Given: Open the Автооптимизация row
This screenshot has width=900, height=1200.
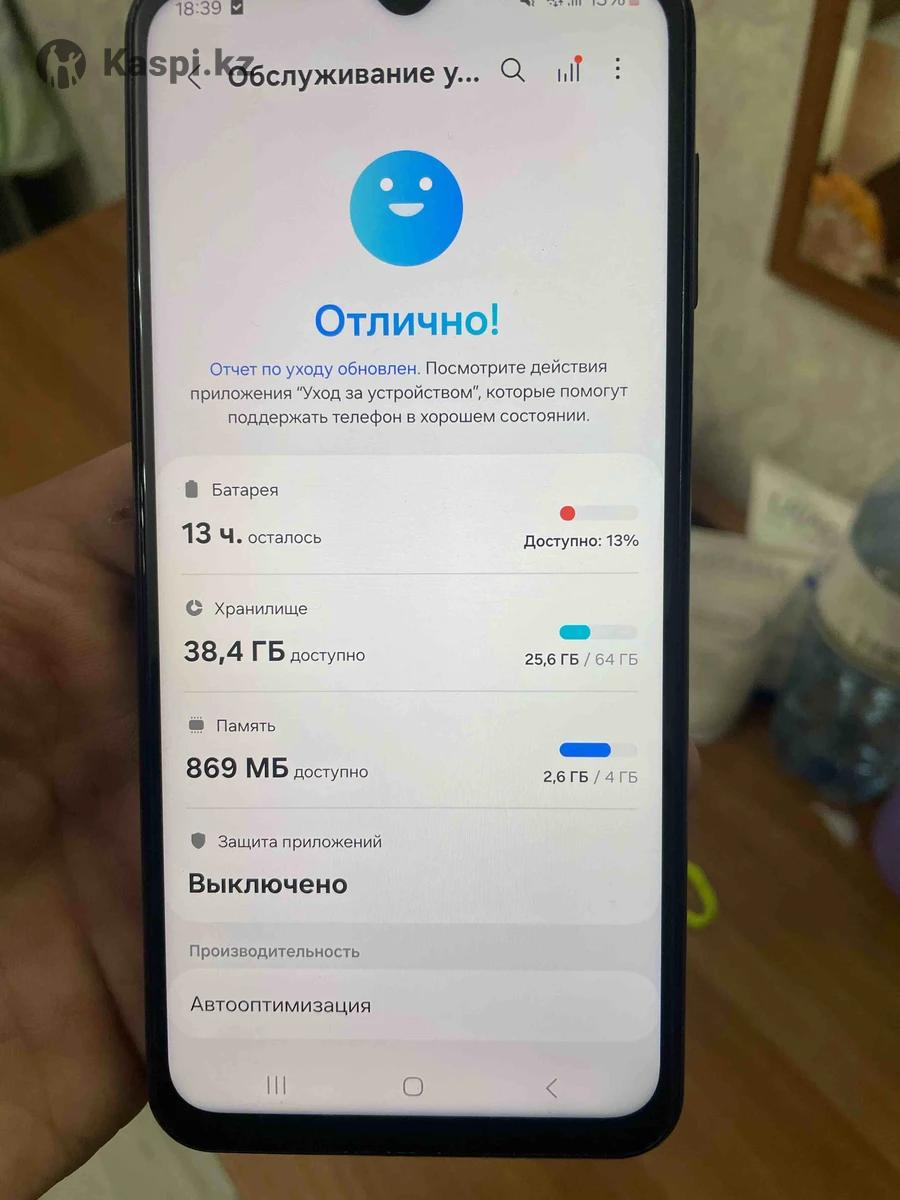Looking at the screenshot, I should click(x=410, y=1005).
